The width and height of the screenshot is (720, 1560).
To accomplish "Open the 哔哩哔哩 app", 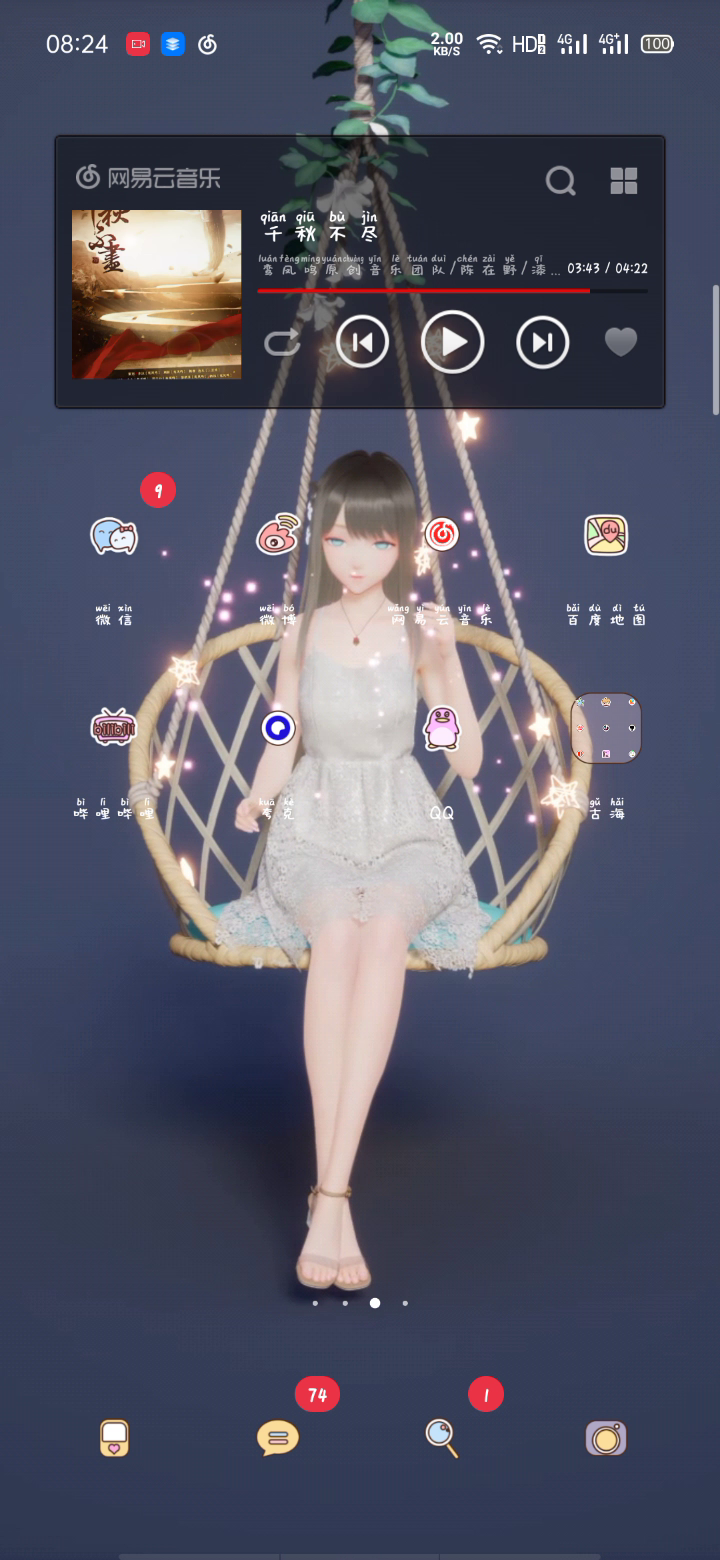I will 114,728.
